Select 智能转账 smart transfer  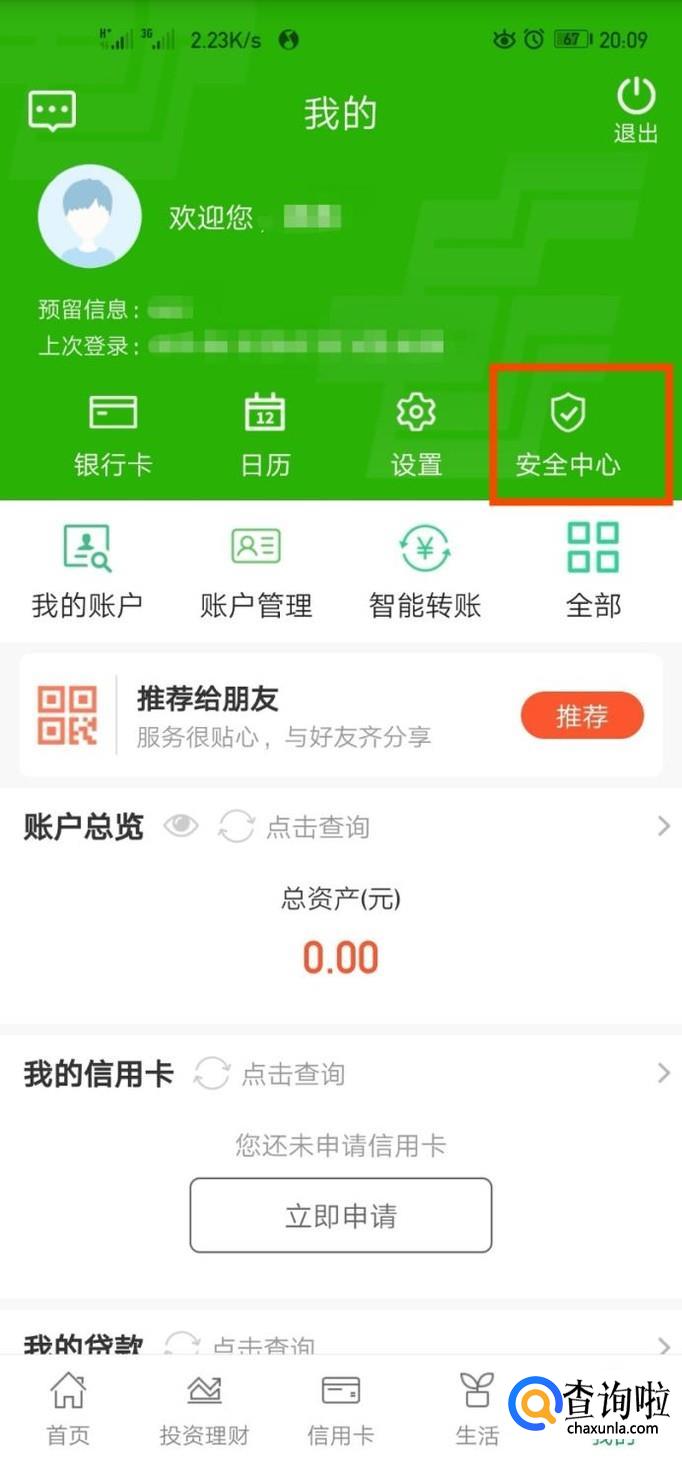(x=425, y=570)
